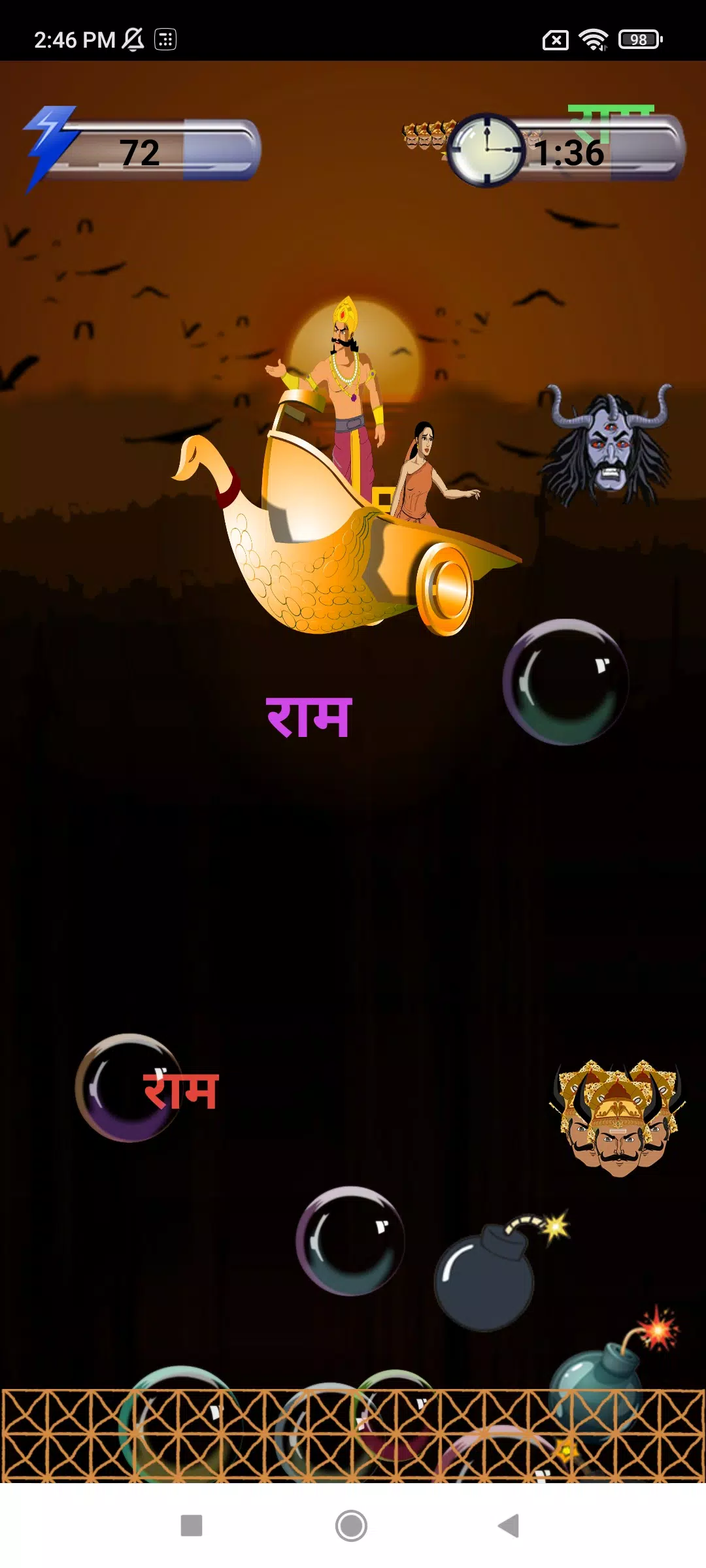706x1568 pixels.
Task: Pop the bubble beside the black bomb
Action: click(350, 1241)
